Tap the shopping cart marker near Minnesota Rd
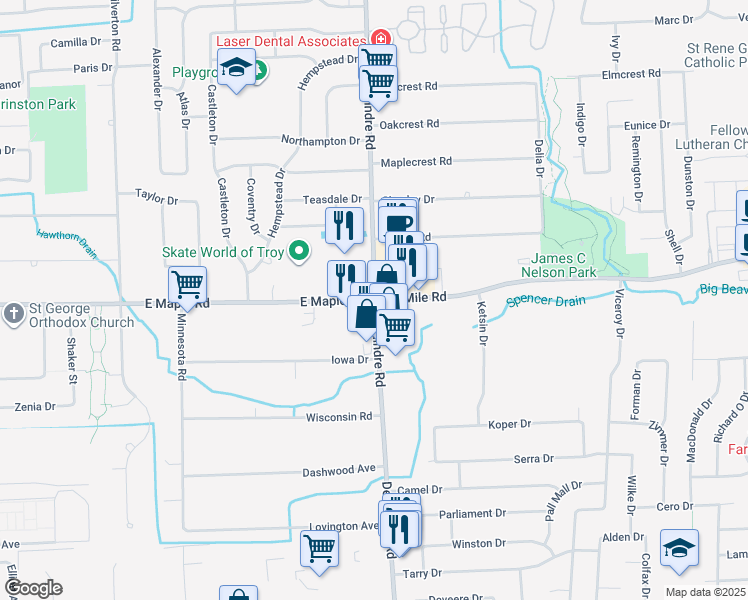This screenshot has width=748, height=600. [x=187, y=286]
